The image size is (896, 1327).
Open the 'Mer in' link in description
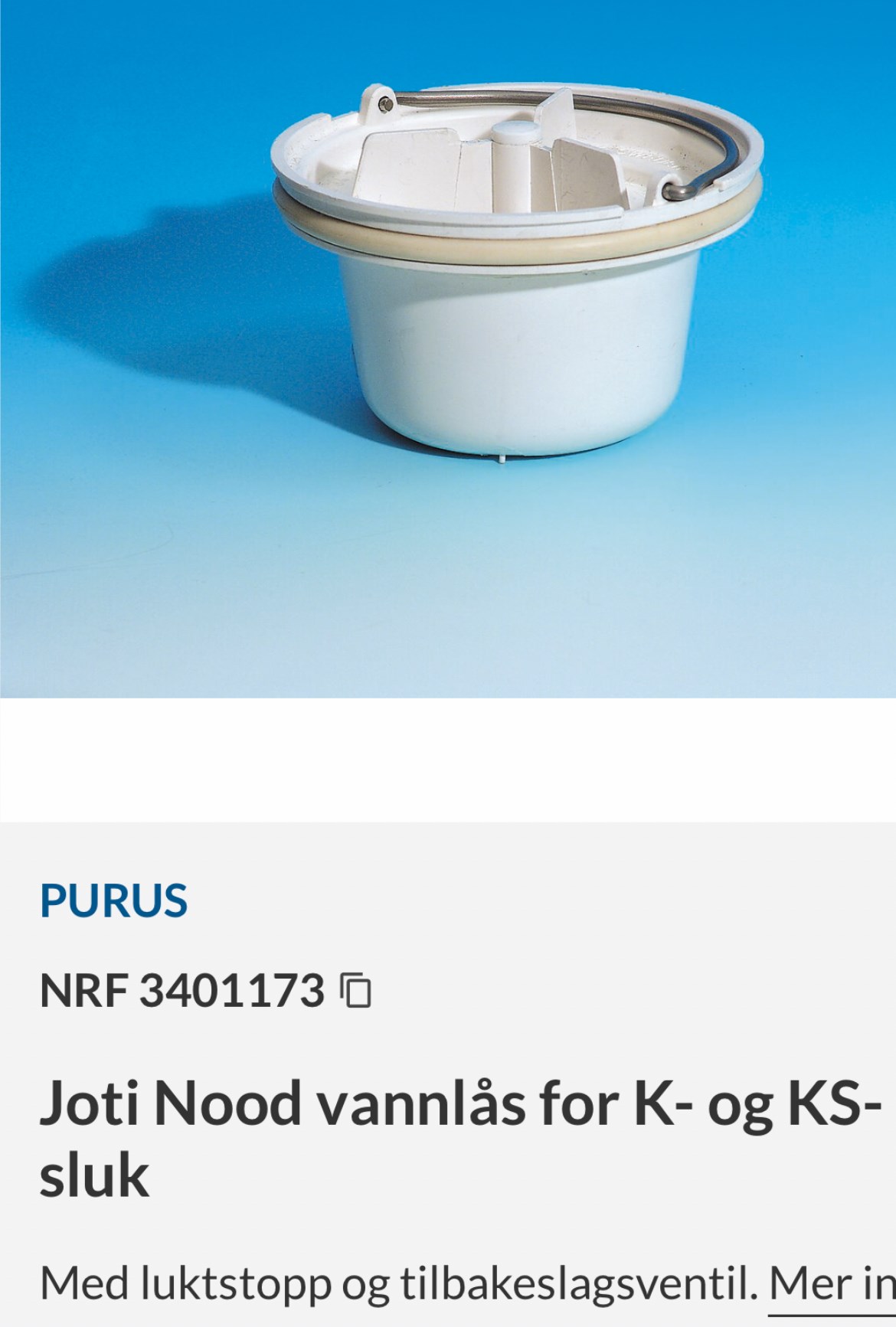click(832, 1283)
